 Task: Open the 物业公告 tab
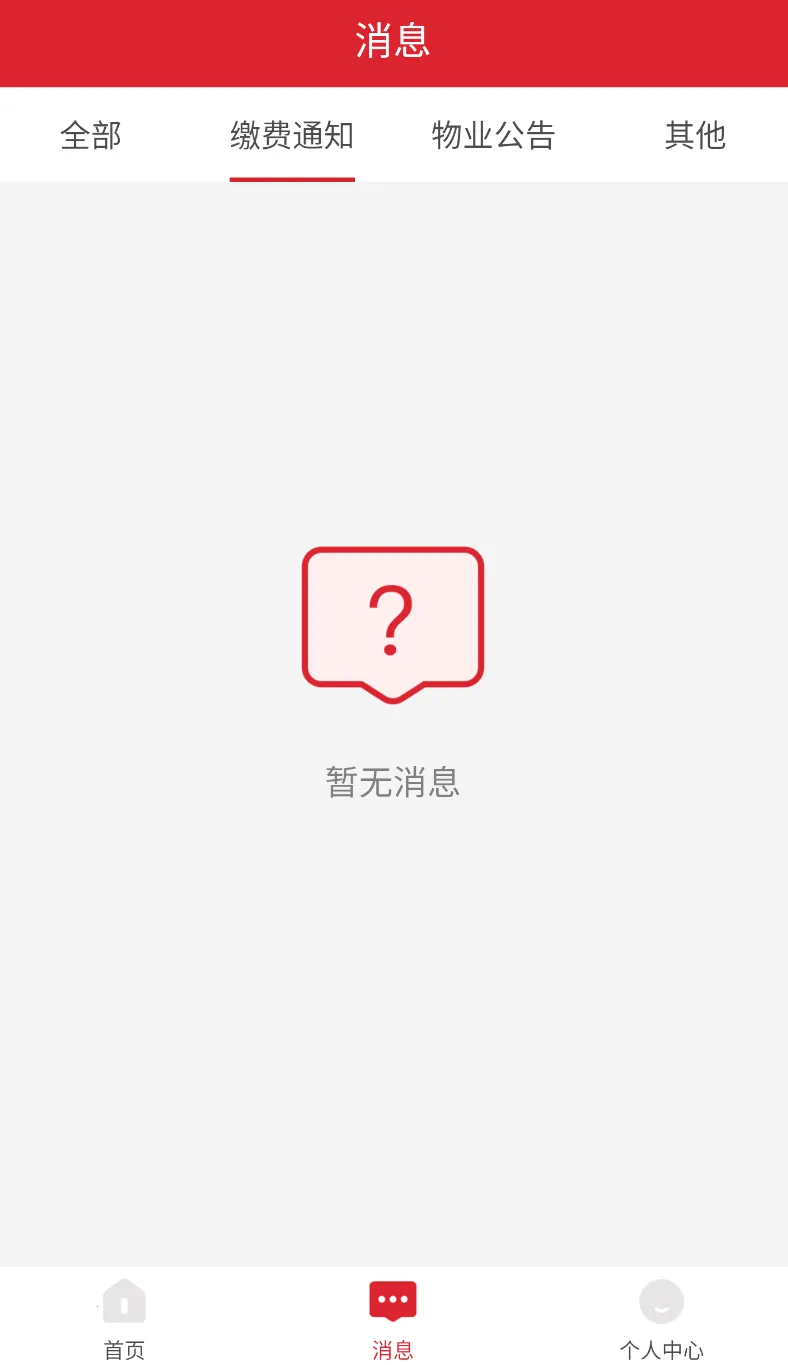tap(493, 135)
